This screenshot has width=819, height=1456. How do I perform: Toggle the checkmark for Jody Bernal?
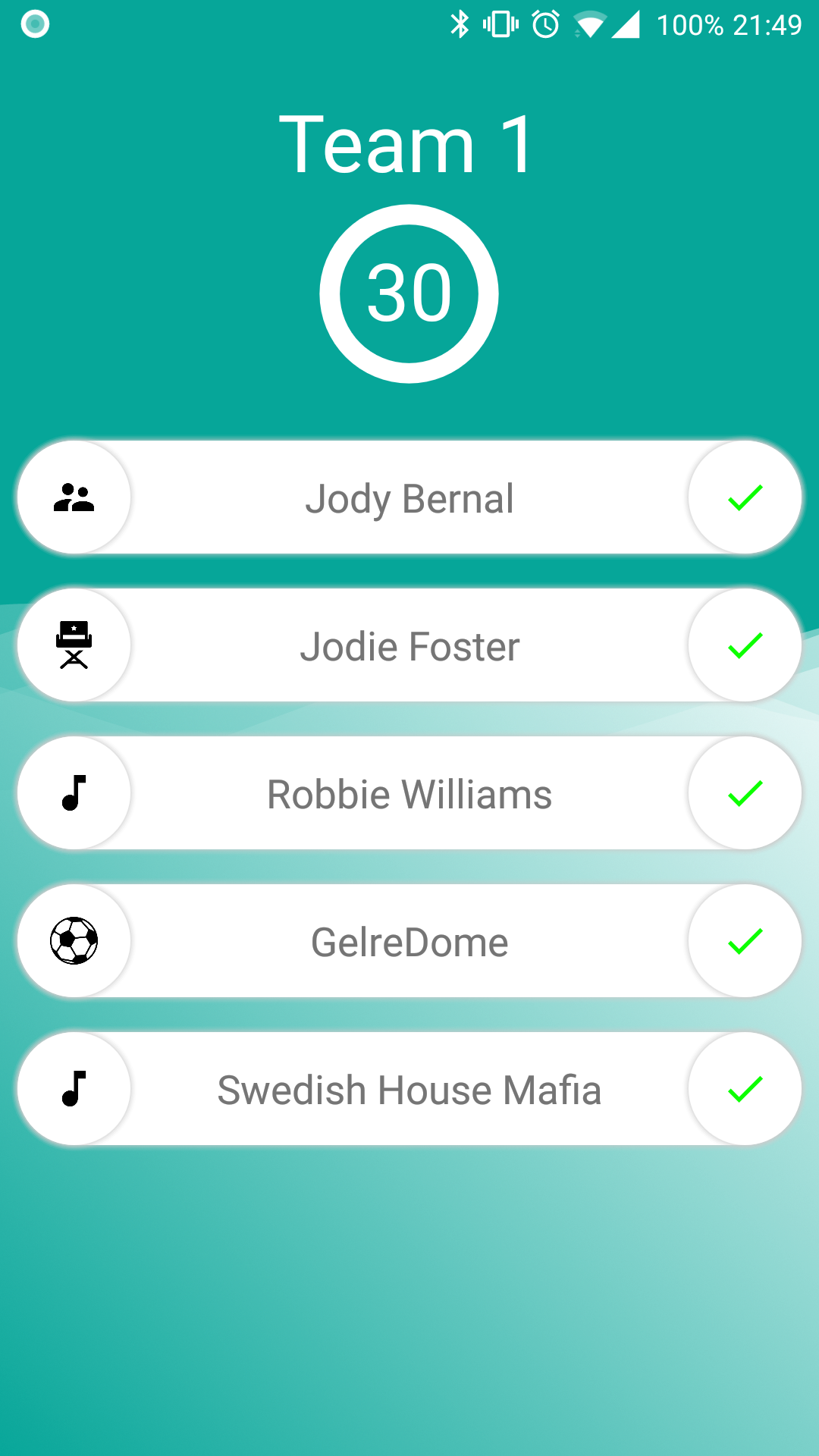(745, 497)
